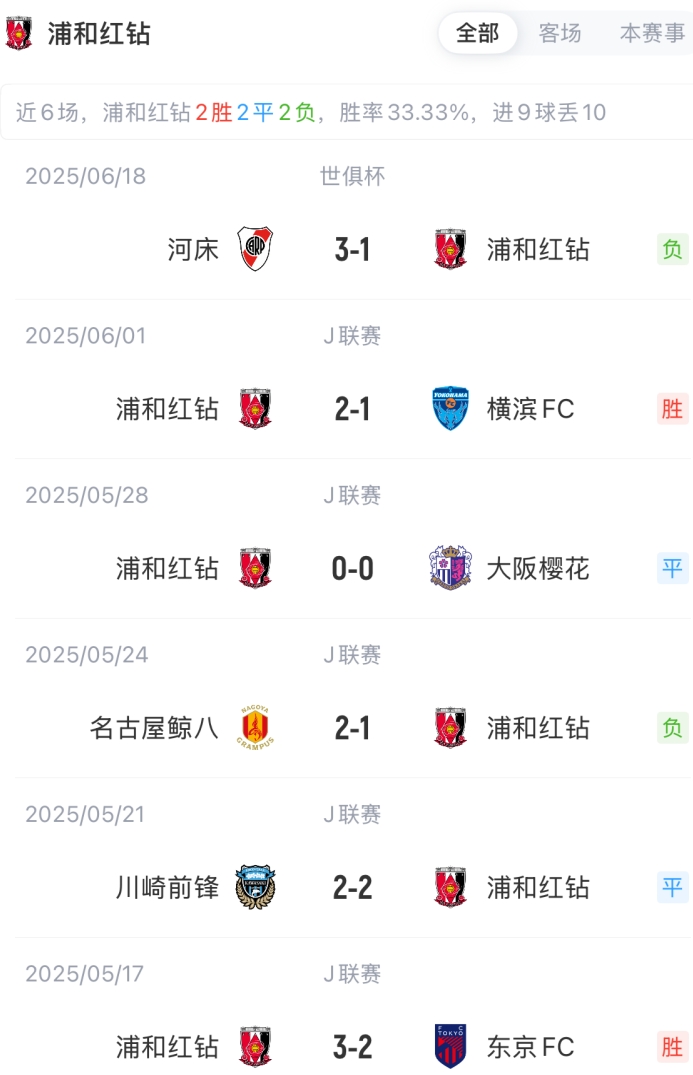Switch to the 本赛事 tab

tap(652, 33)
